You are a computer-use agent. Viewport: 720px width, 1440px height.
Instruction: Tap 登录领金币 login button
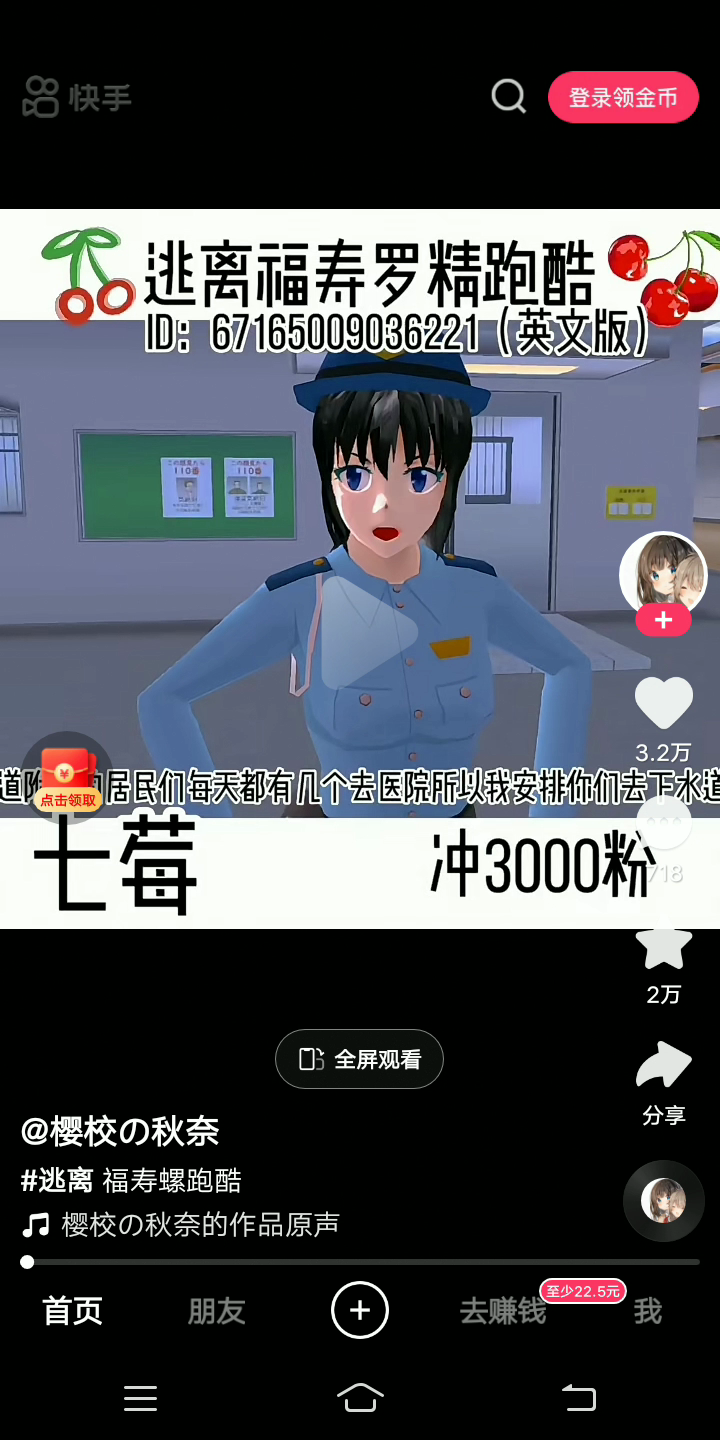pos(622,97)
